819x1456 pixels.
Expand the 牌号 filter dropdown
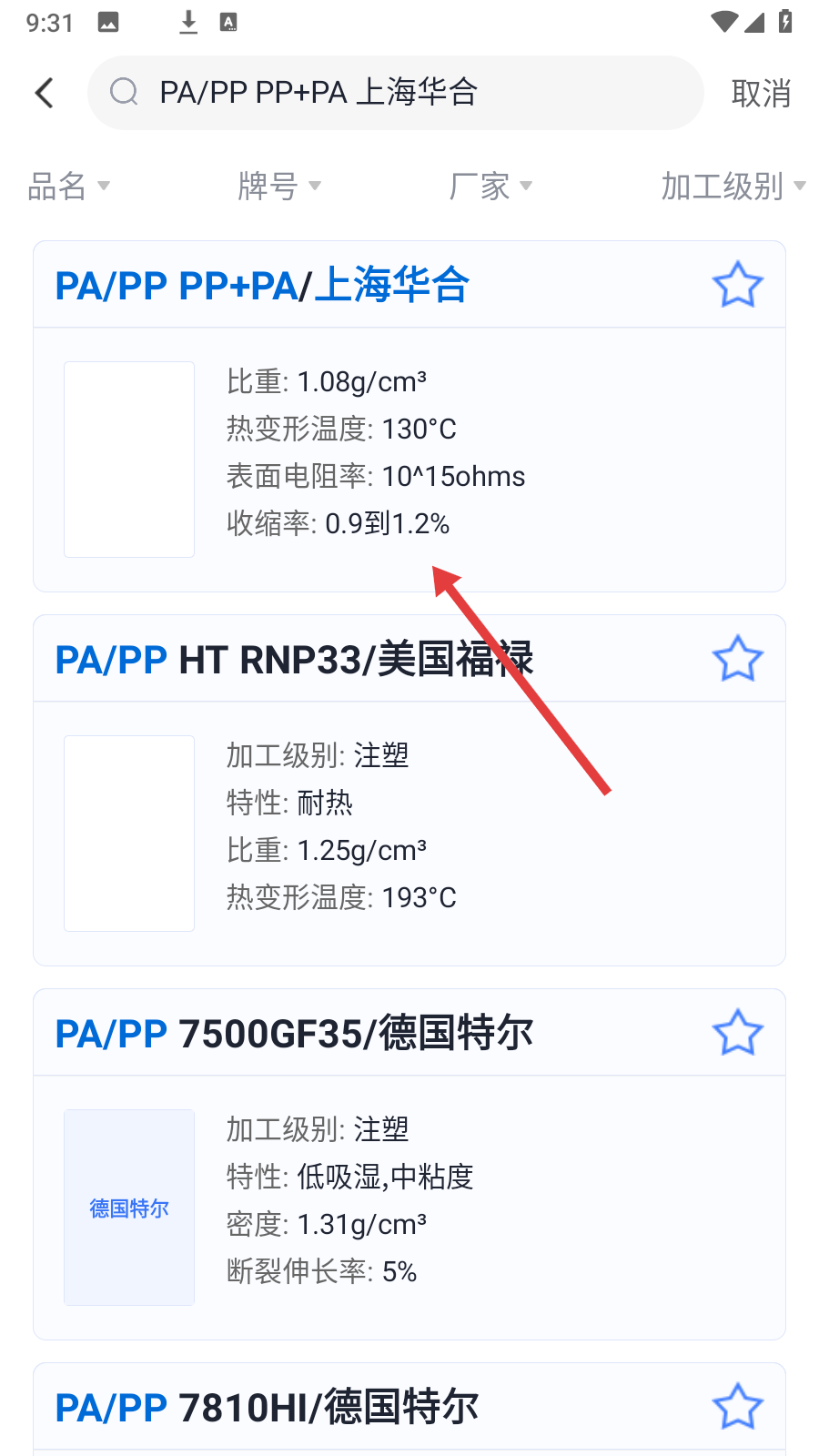tap(279, 186)
